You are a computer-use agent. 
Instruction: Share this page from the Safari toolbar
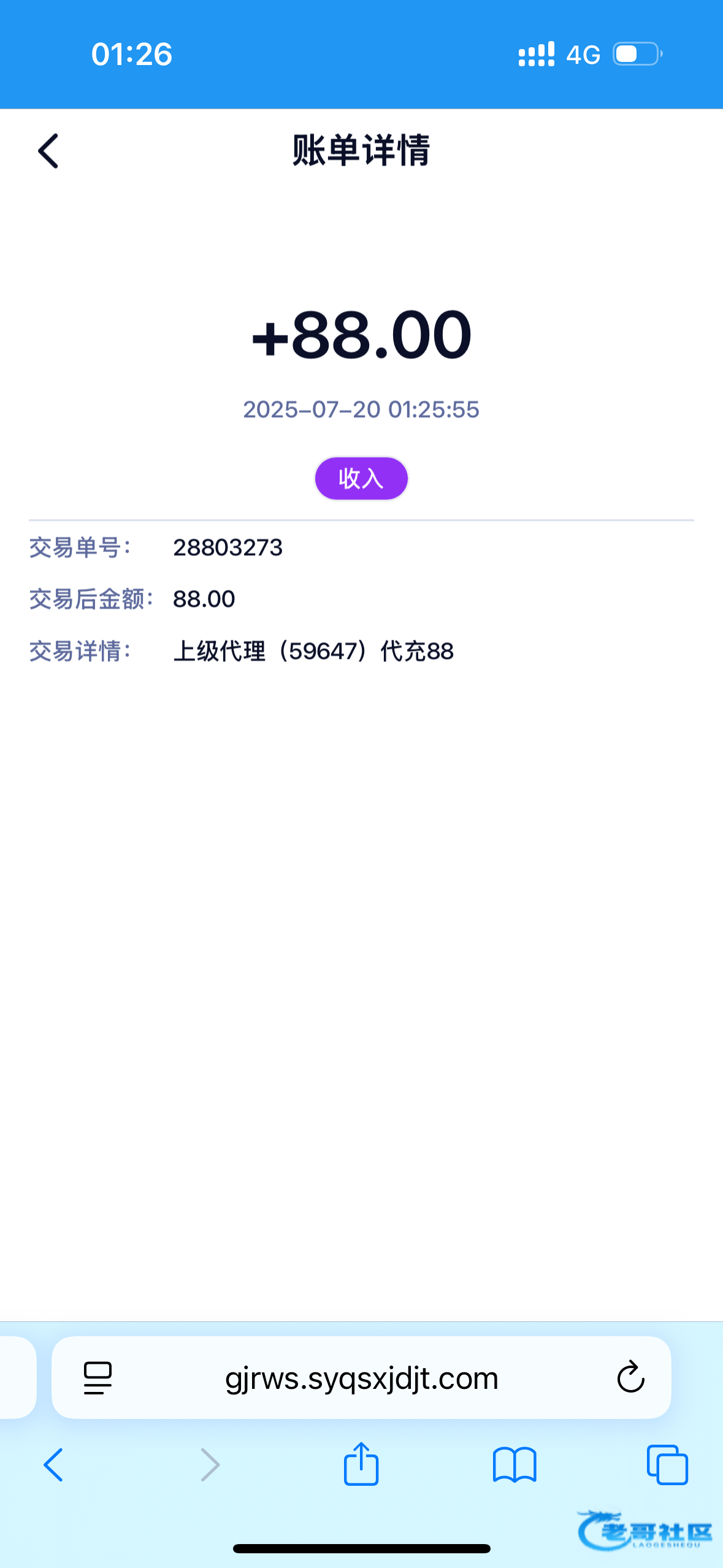361,1464
